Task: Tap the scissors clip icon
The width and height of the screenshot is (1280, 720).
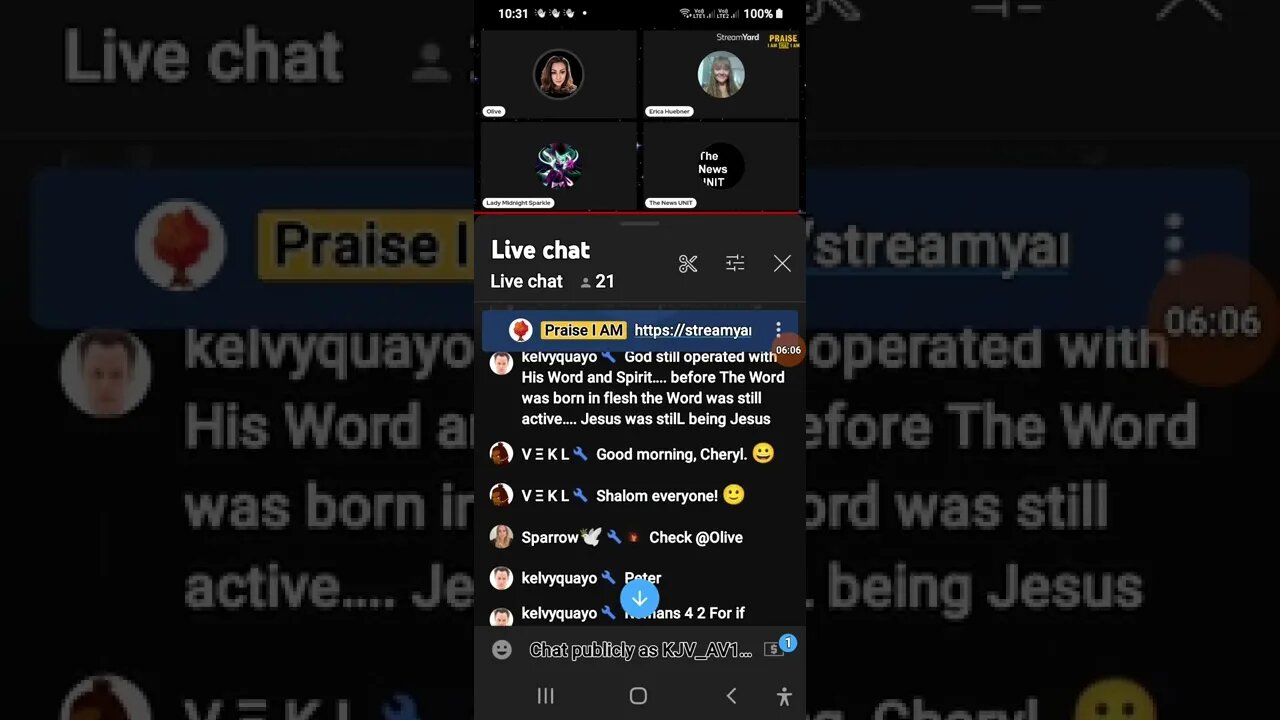Action: point(688,264)
